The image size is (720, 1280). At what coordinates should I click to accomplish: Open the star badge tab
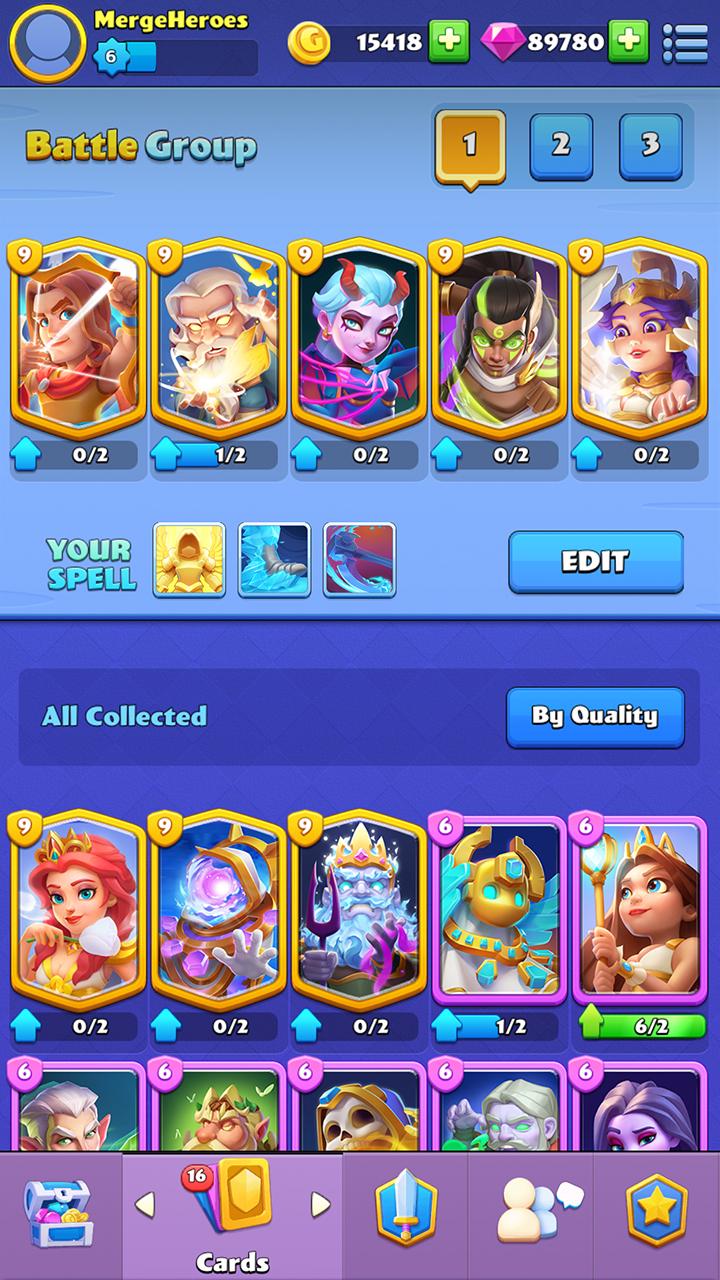point(657,1213)
